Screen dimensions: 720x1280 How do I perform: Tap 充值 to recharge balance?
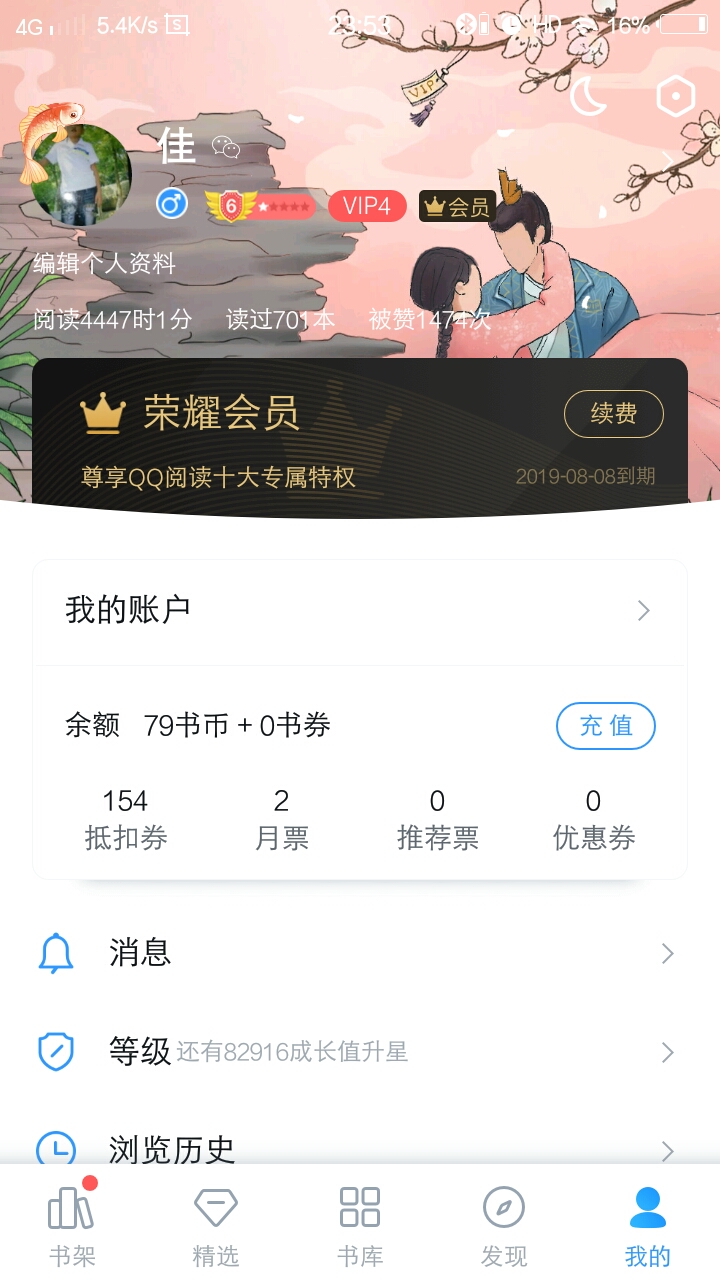[606, 726]
